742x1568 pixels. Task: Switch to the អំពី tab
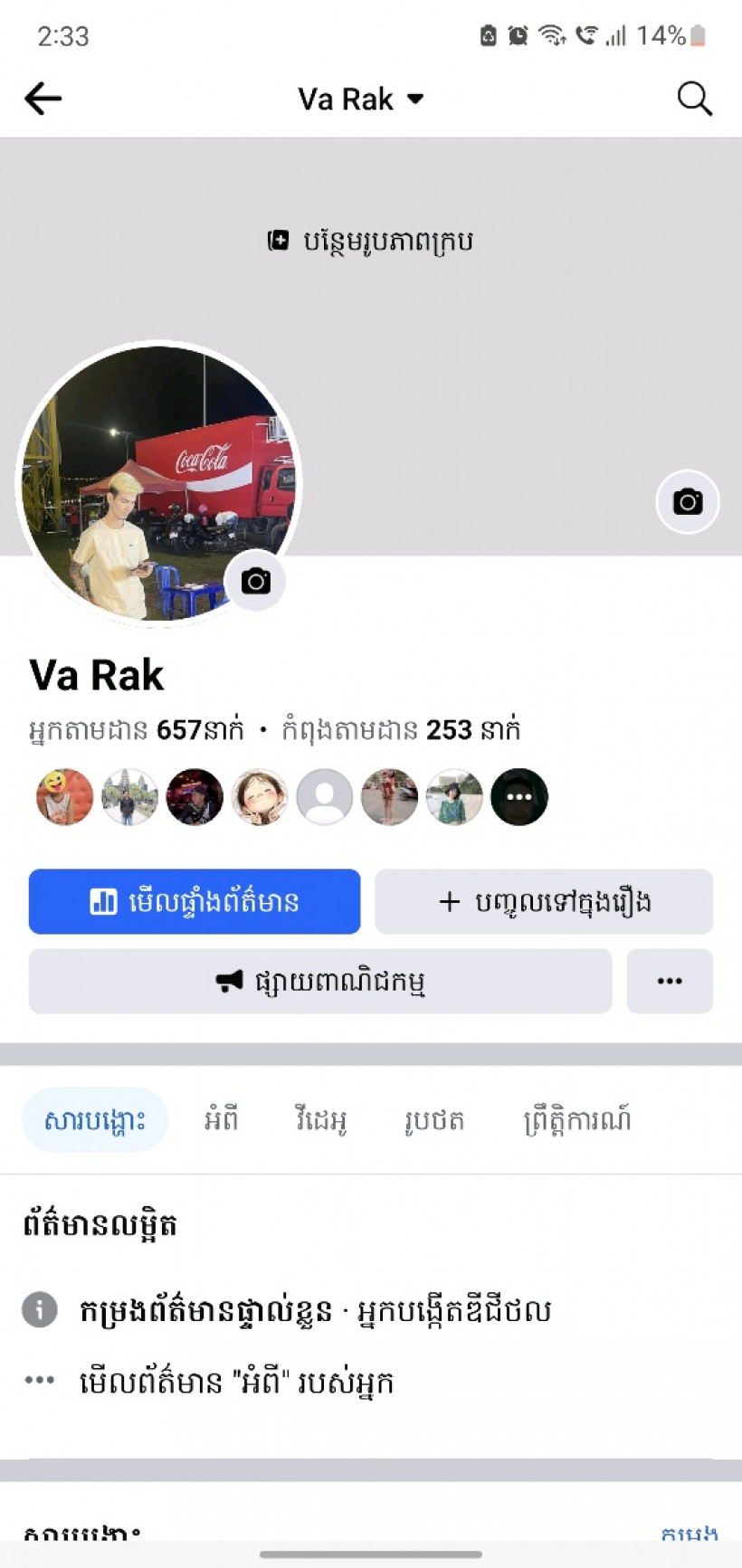click(223, 1119)
